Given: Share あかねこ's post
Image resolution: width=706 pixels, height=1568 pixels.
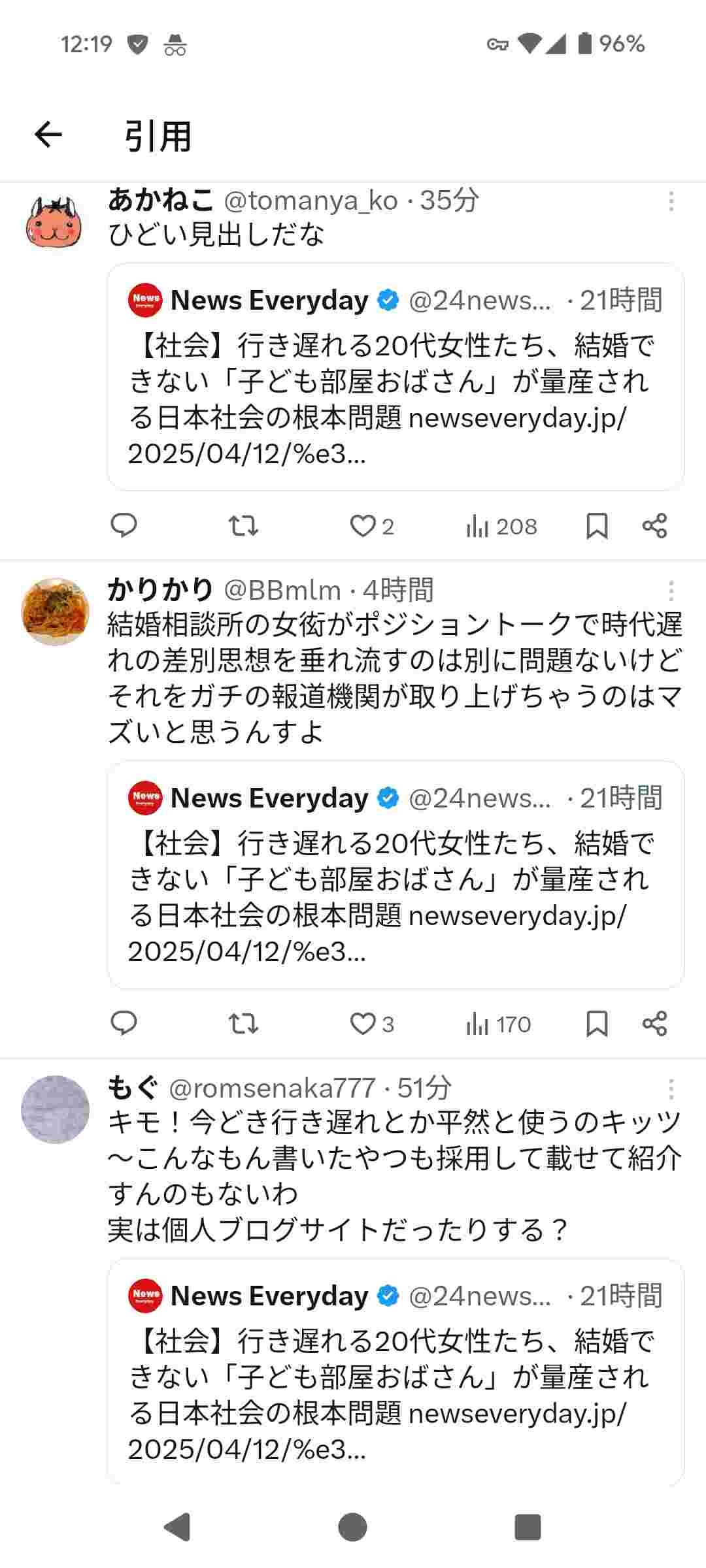Looking at the screenshot, I should coord(654,525).
